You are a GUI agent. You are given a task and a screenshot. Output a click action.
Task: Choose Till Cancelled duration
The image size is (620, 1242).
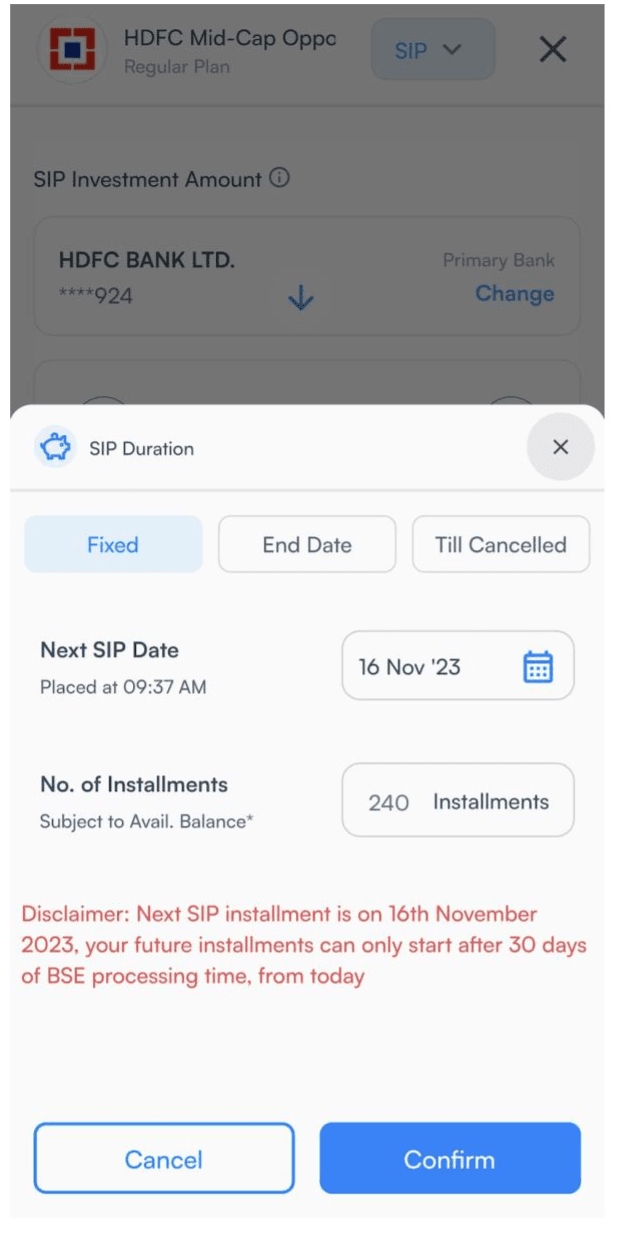coord(500,545)
